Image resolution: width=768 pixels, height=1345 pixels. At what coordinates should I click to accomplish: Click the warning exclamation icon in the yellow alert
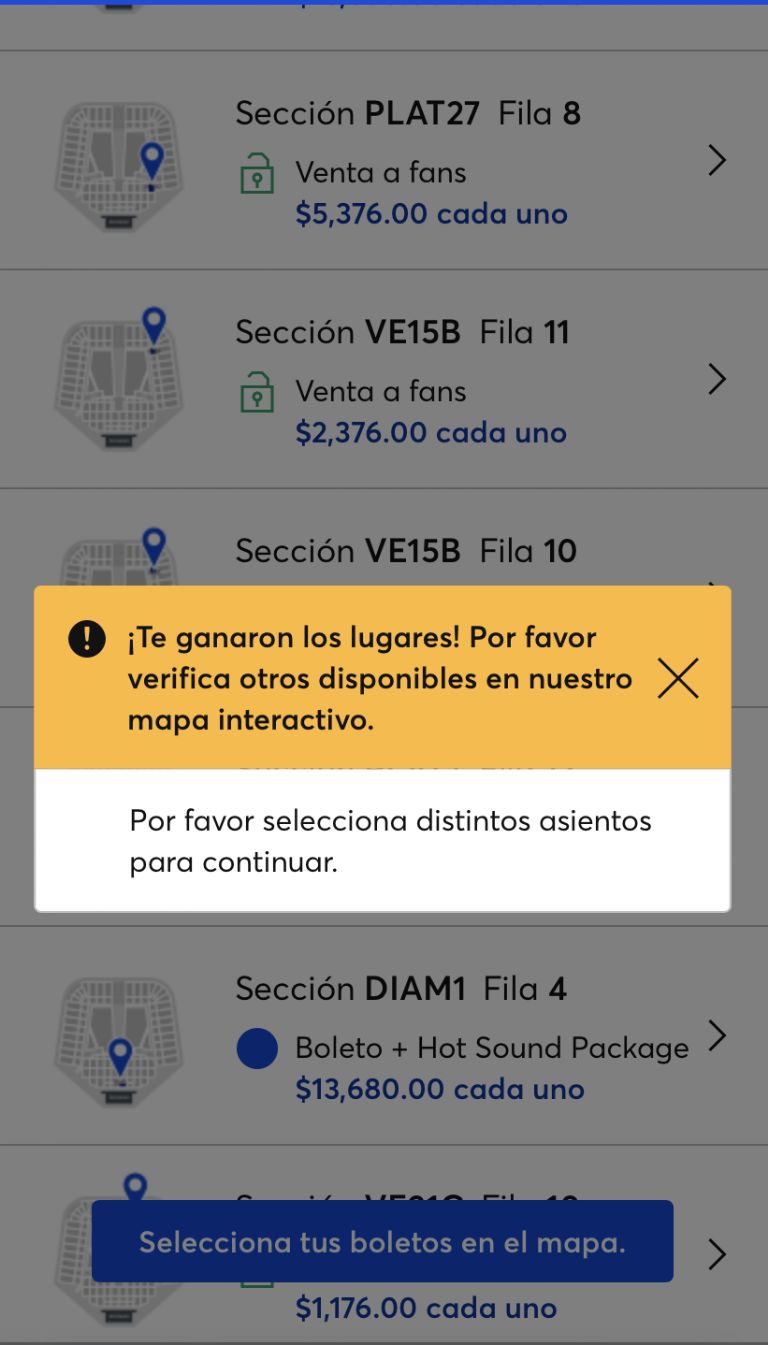click(x=86, y=638)
